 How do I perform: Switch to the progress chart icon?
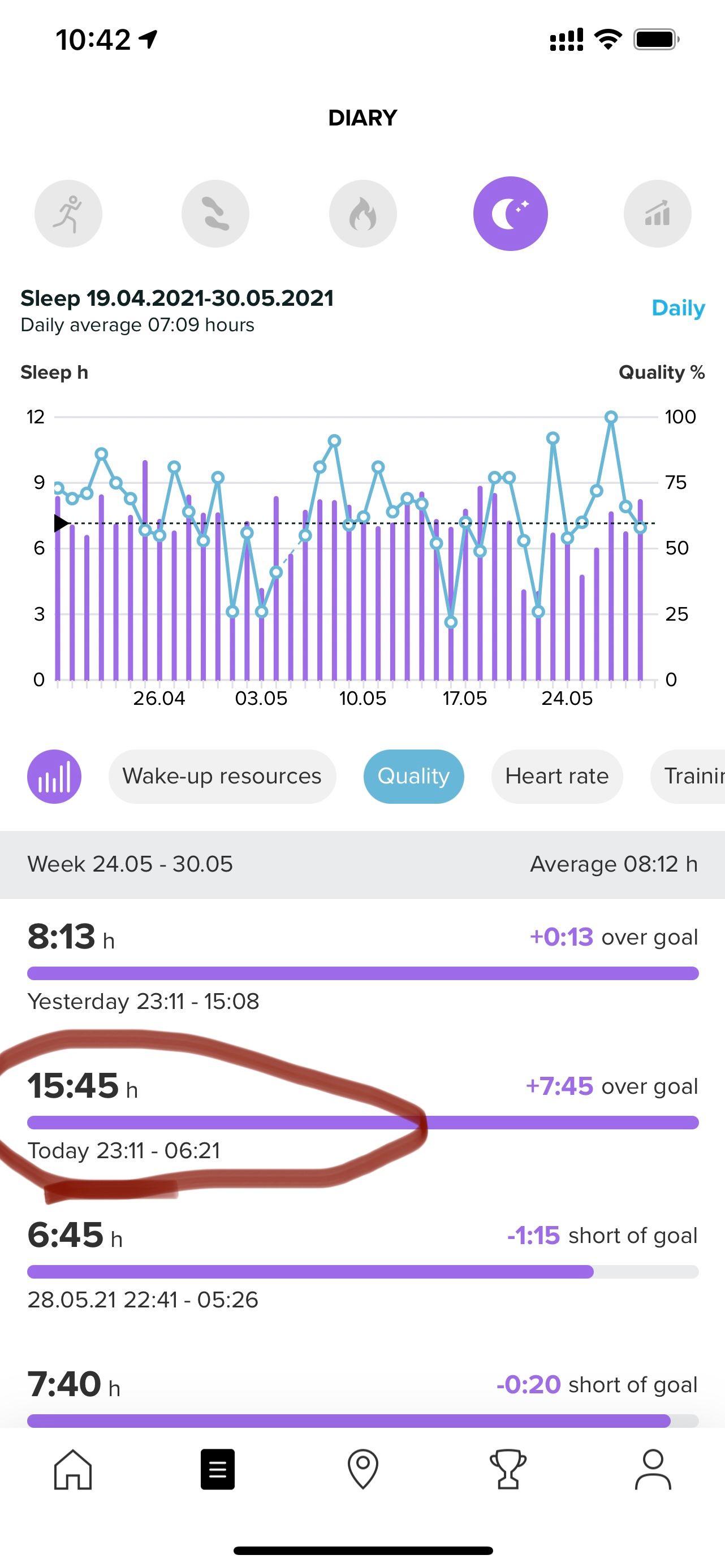pyautogui.click(x=657, y=214)
